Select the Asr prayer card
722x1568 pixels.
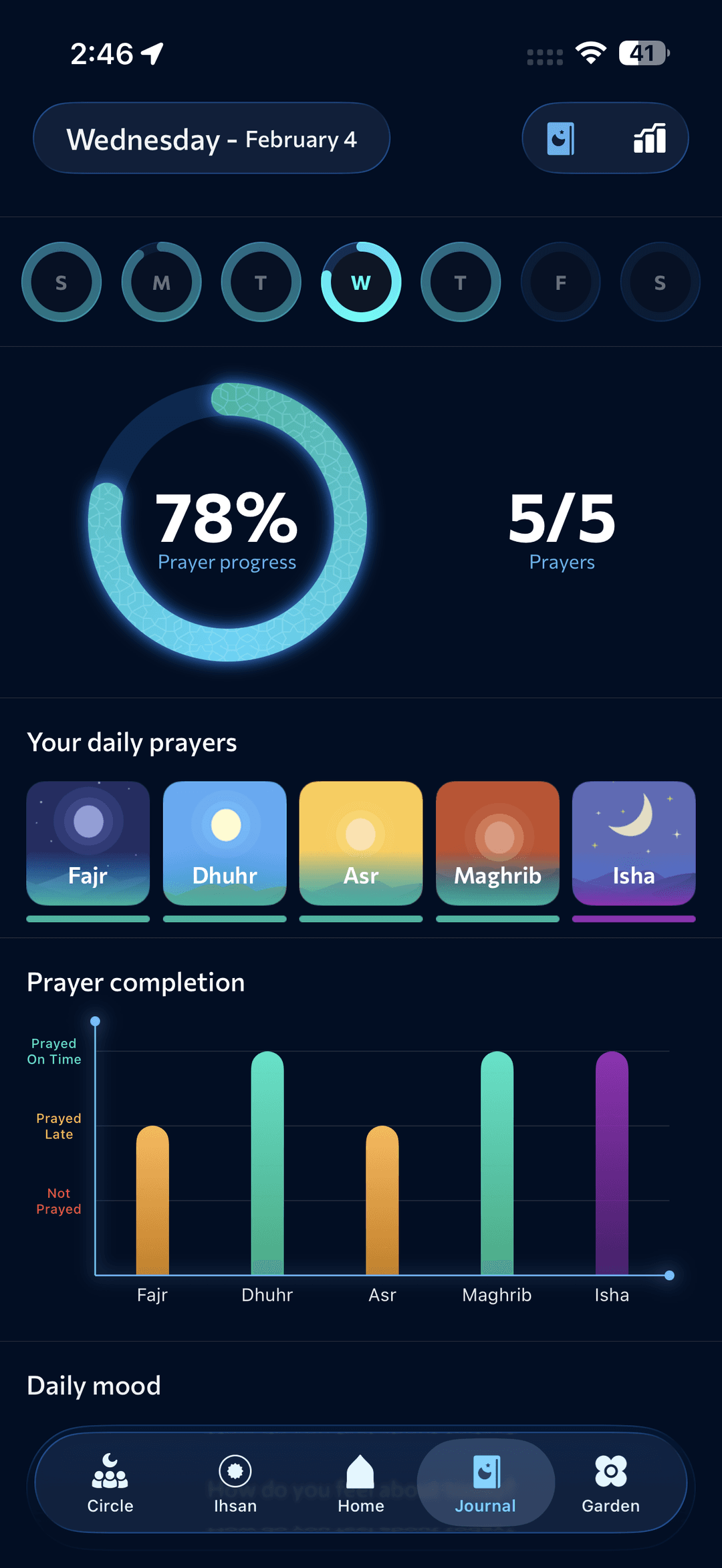[360, 843]
